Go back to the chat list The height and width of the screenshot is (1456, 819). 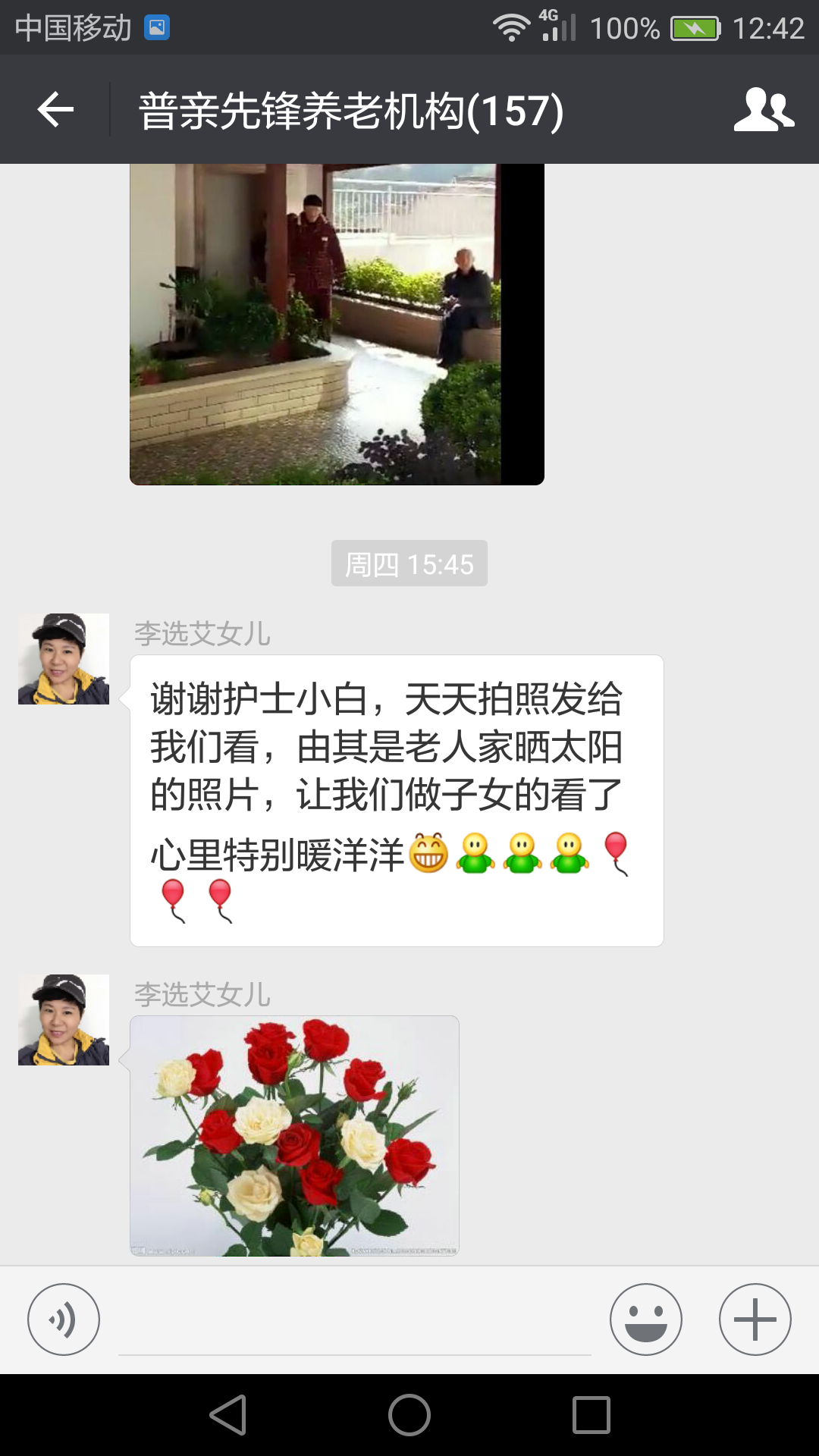point(55,110)
